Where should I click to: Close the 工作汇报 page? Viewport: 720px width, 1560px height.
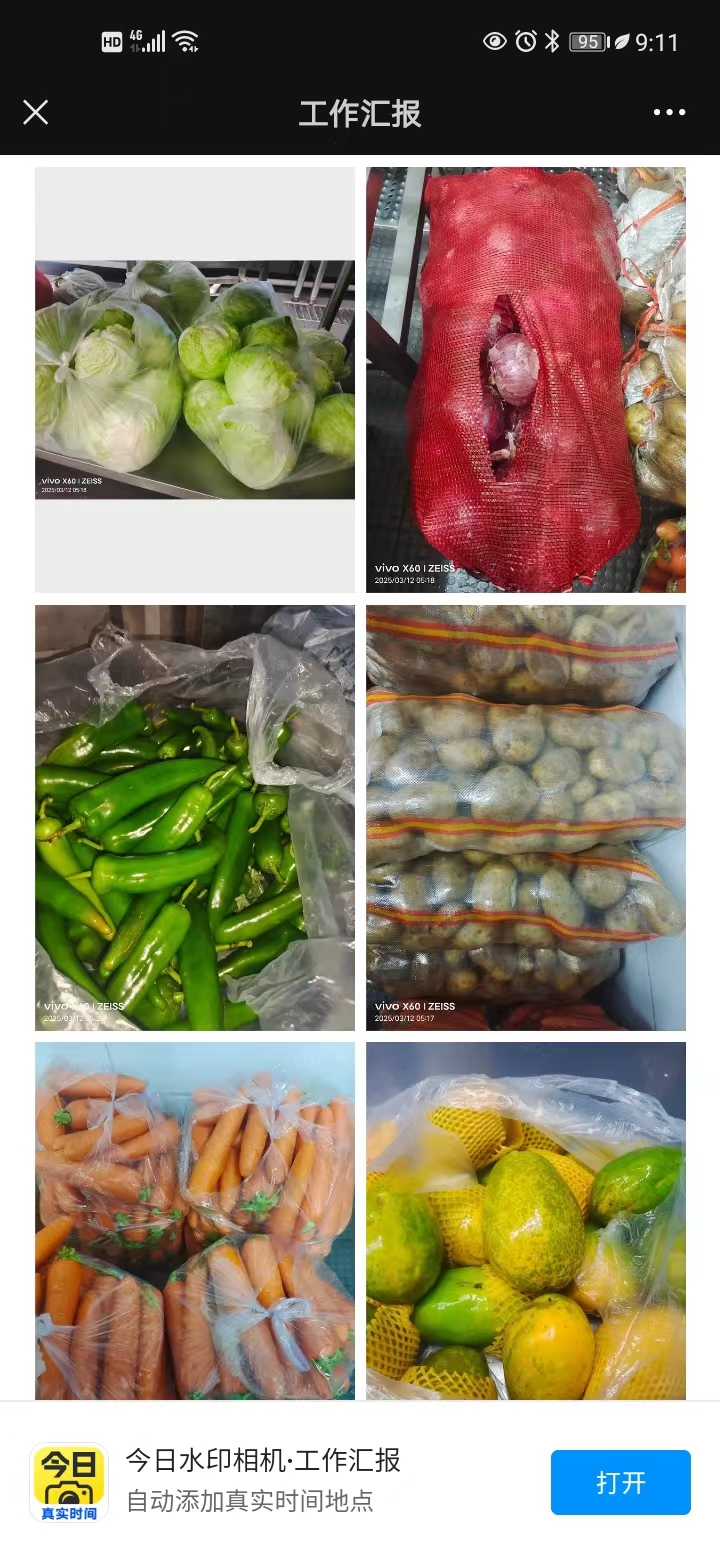36,112
